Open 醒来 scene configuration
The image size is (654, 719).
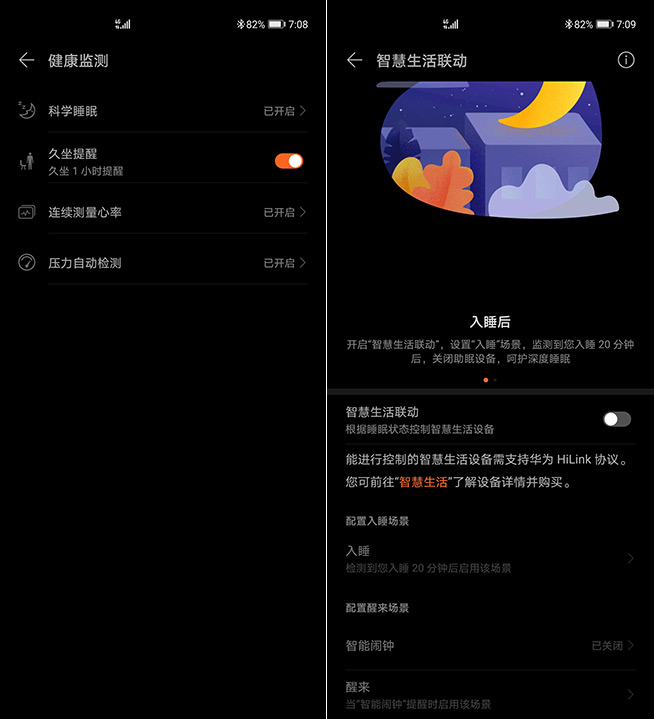click(490, 694)
